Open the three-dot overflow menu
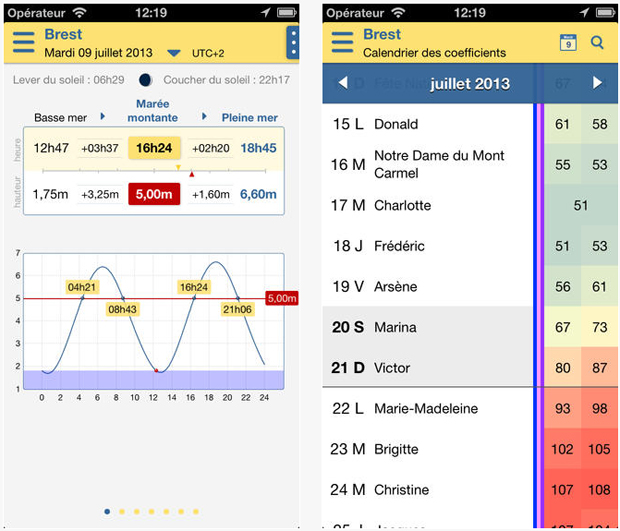The height and width of the screenshot is (531, 620). tap(292, 43)
